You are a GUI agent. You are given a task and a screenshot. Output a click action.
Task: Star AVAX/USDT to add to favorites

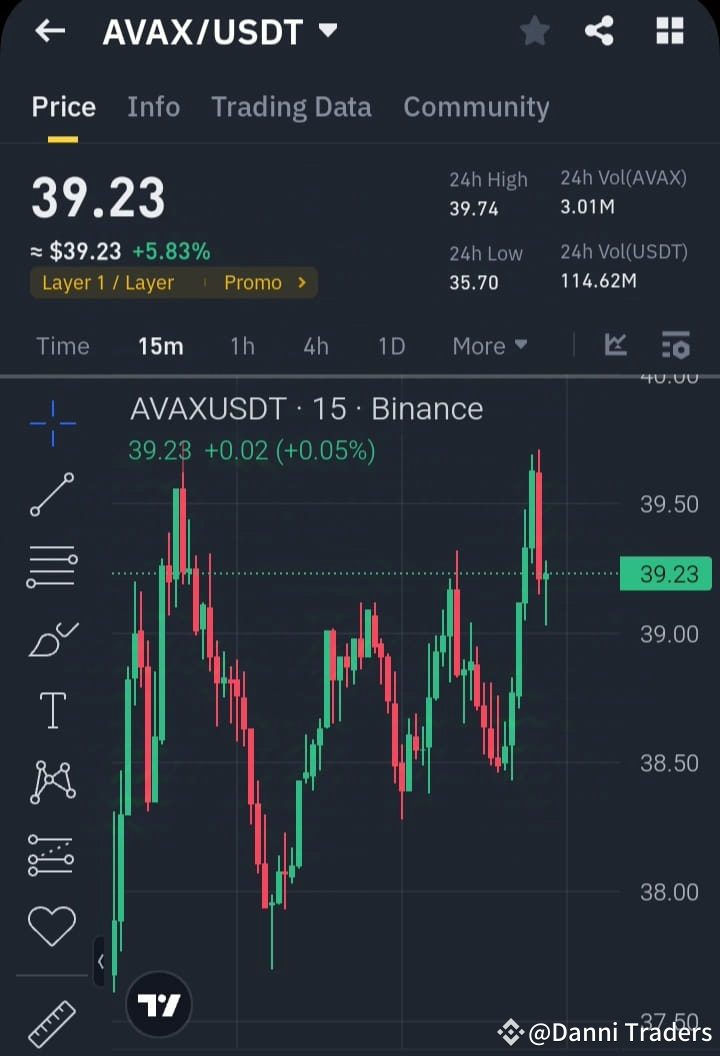pos(534,30)
